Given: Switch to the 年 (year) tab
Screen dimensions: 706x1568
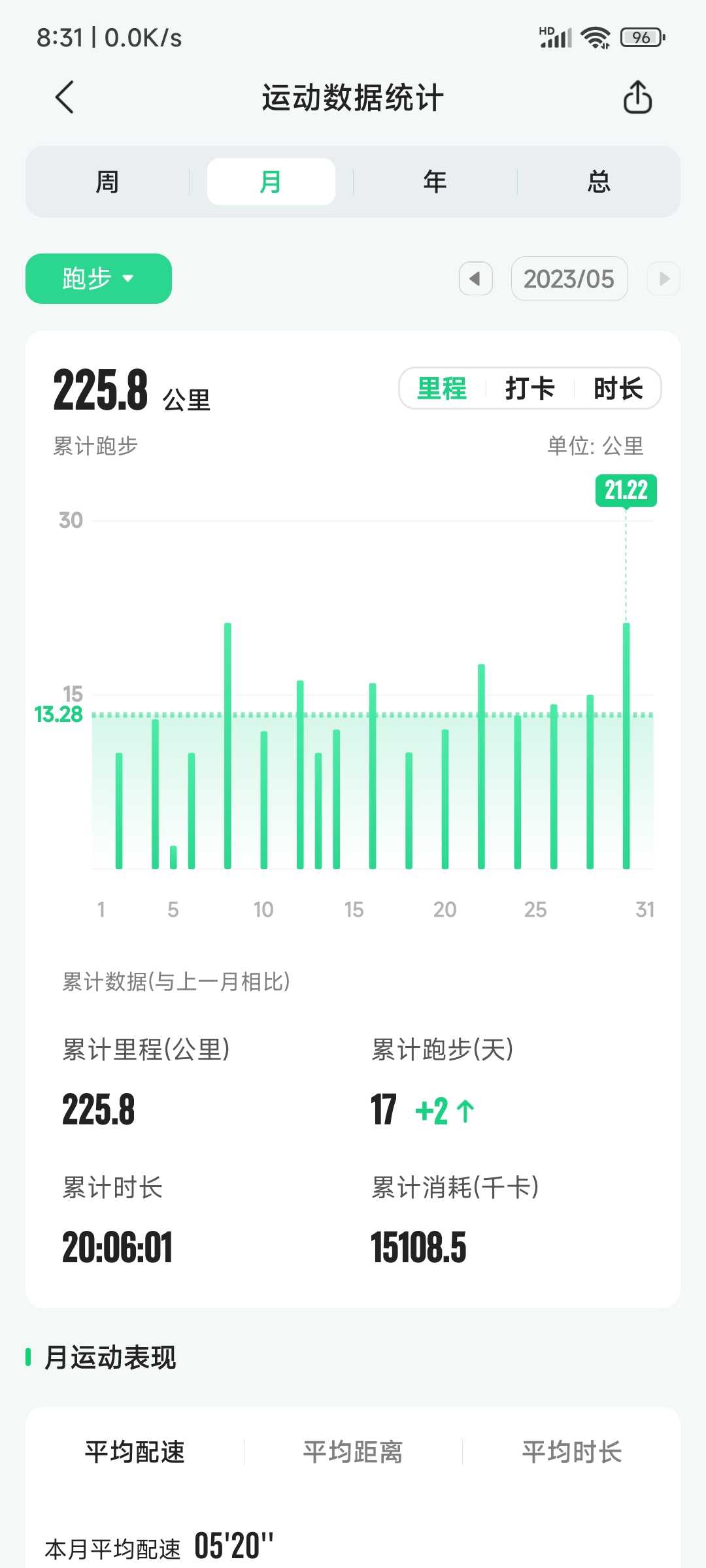Looking at the screenshot, I should point(435,182).
